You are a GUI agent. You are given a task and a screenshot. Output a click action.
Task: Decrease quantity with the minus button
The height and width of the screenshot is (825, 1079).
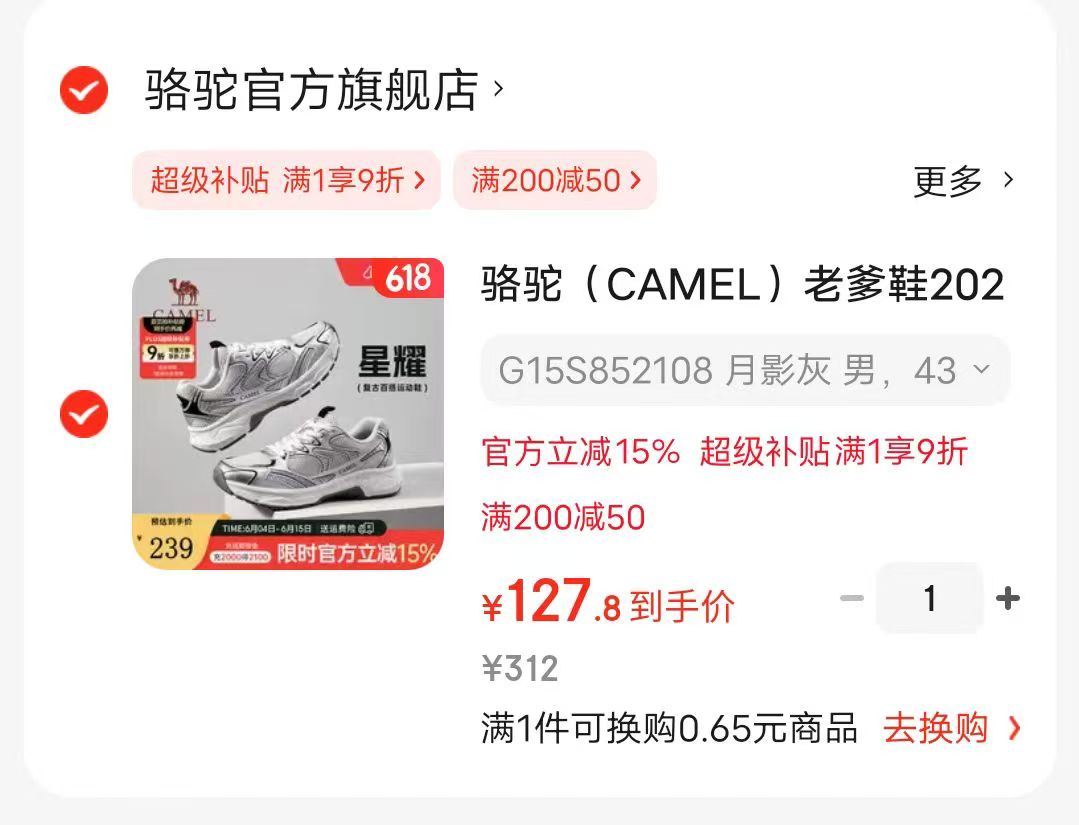852,598
